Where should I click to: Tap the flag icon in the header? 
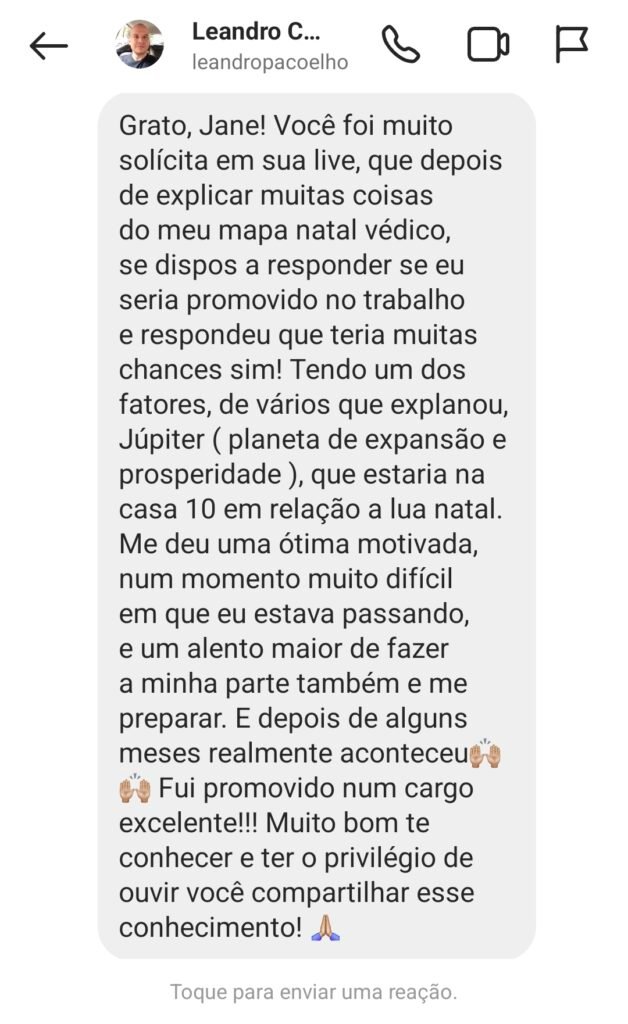(x=572, y=45)
